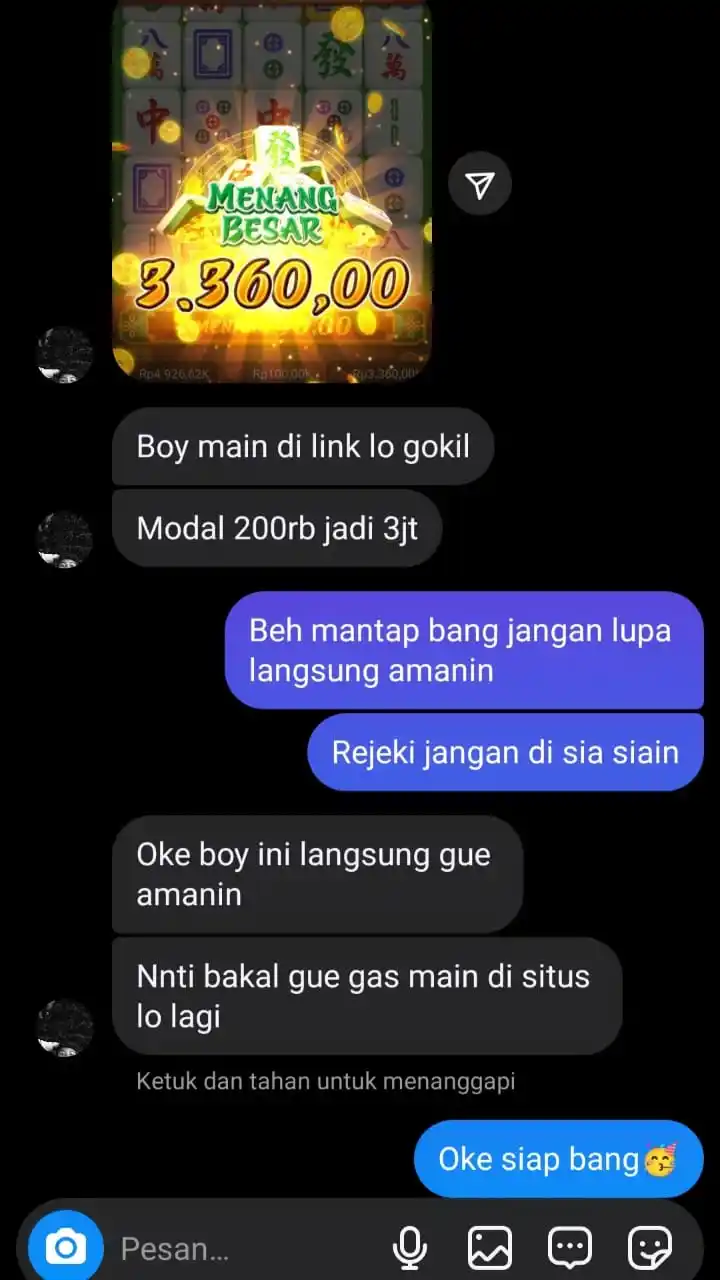Open the camera from the message bar
Screen dimensions: 720x1280
(66, 1247)
